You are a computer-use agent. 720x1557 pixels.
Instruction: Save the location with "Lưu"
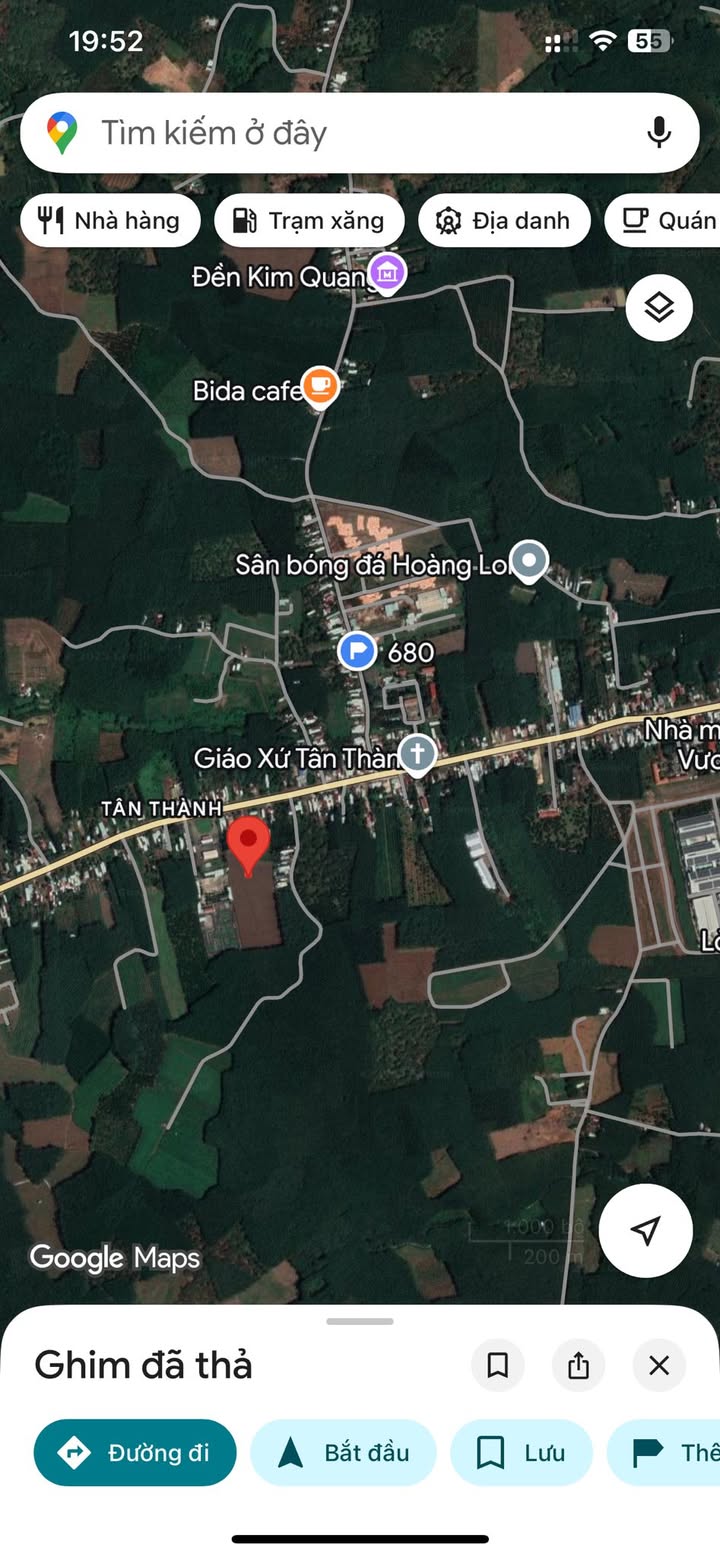(521, 1452)
